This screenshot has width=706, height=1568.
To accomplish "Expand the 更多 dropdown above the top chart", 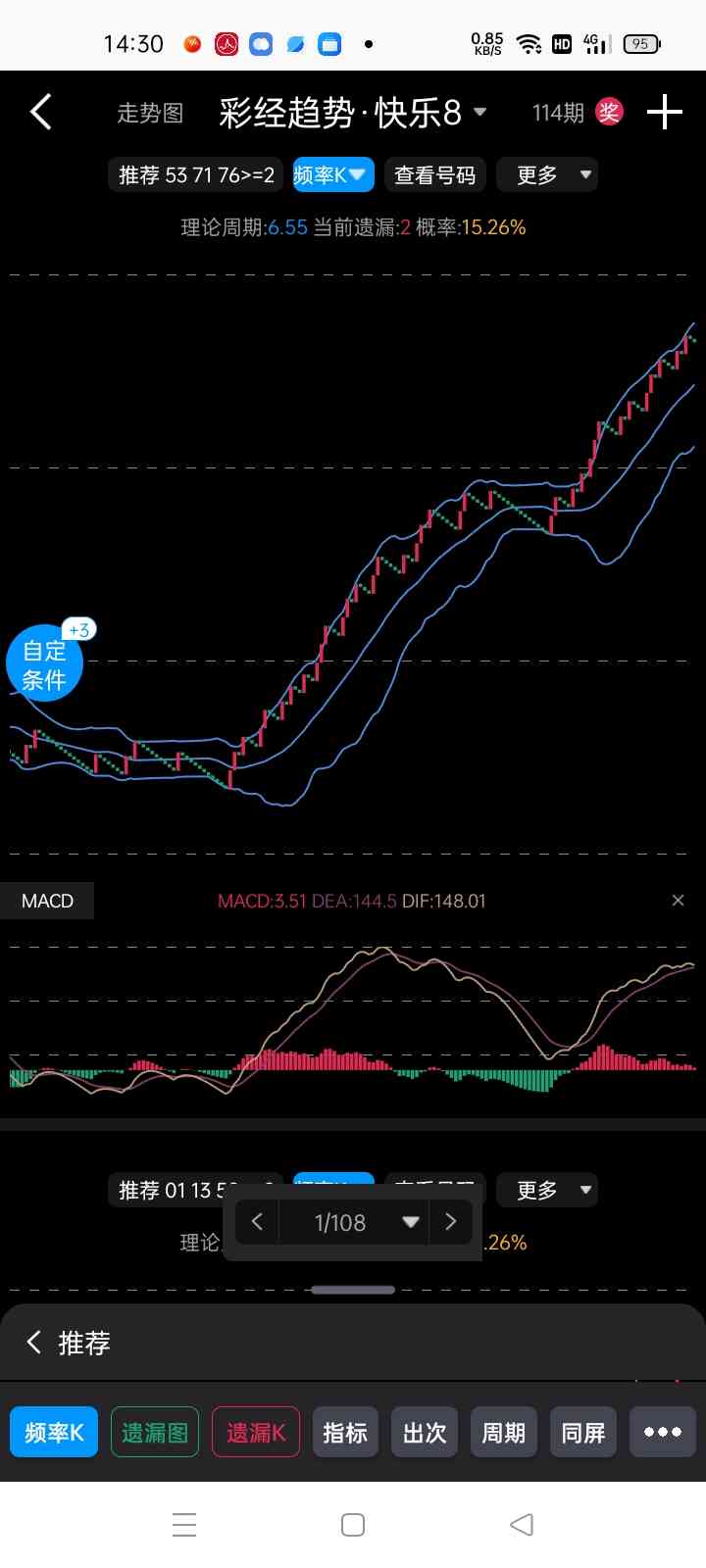I will point(547,175).
